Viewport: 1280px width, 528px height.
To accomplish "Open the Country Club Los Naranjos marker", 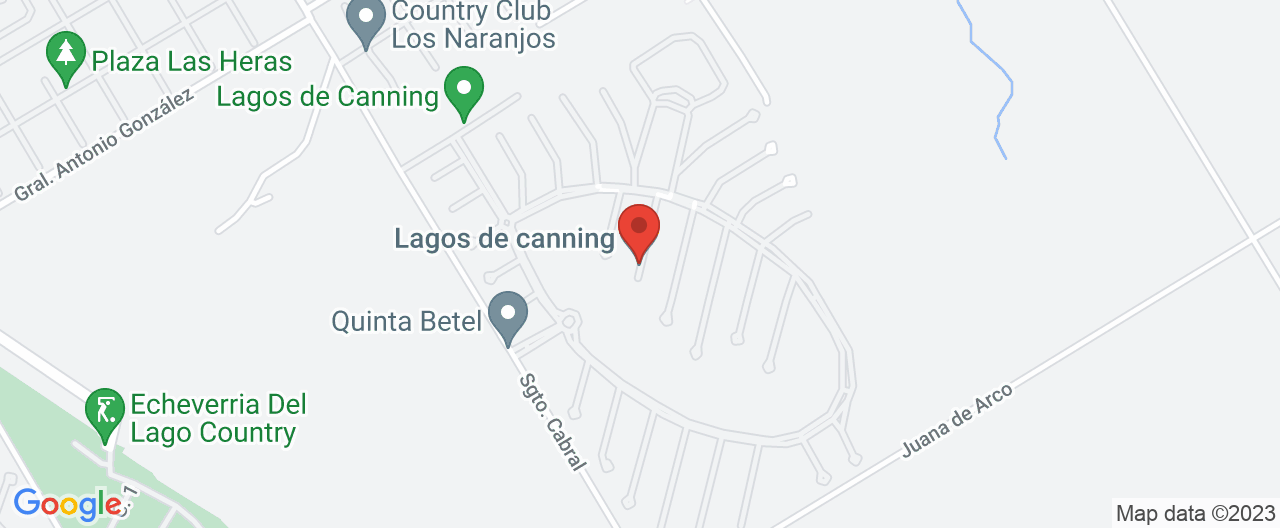I will pyautogui.click(x=365, y=21).
